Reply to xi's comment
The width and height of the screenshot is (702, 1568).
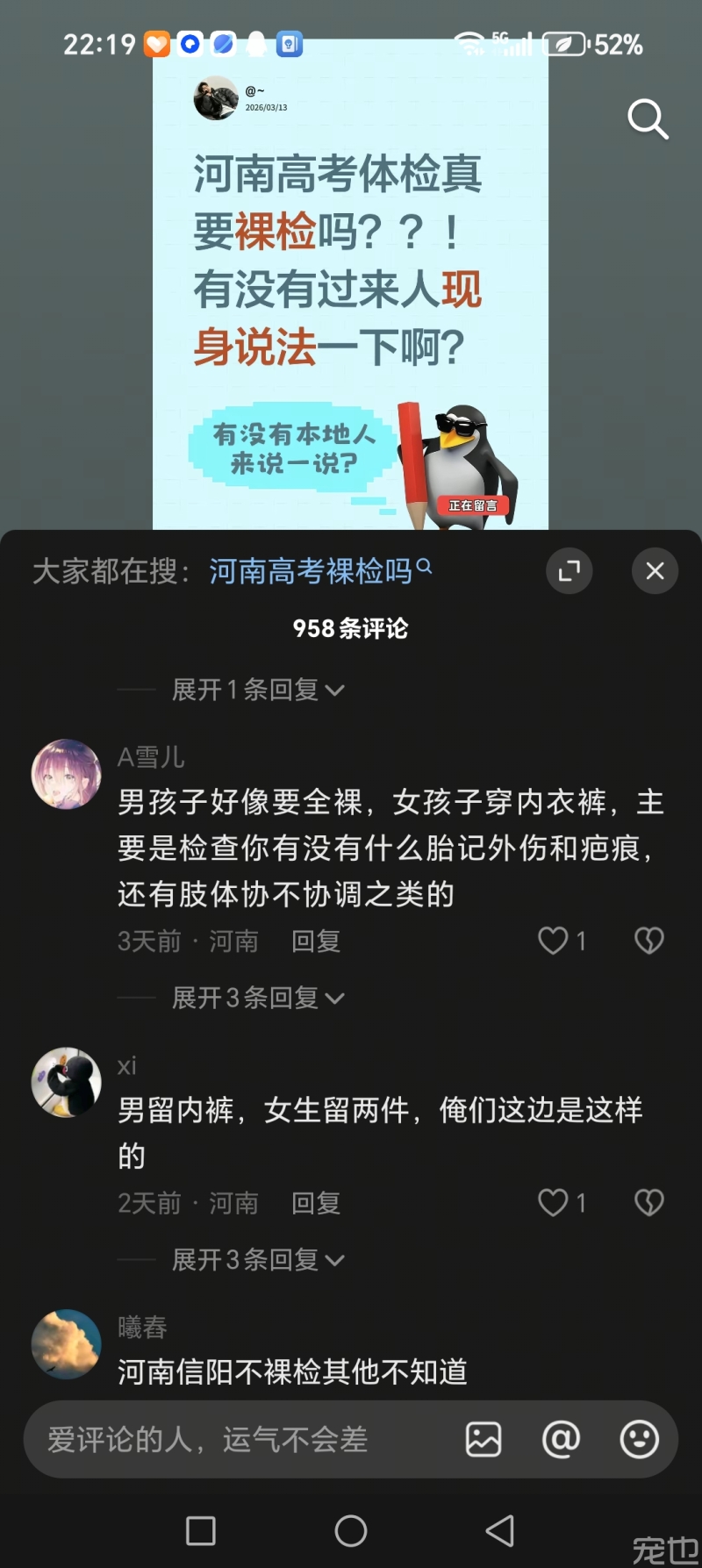316,1203
